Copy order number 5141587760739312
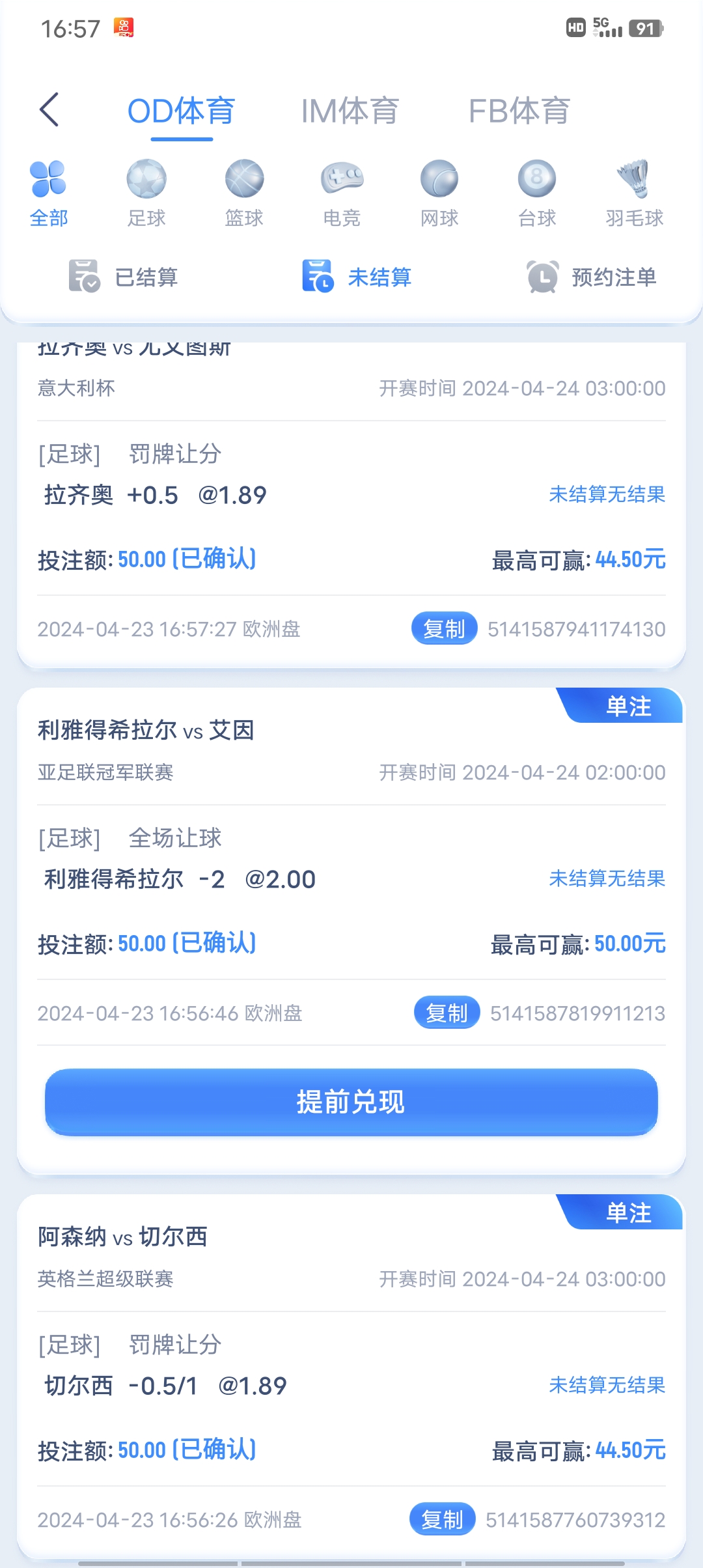703x1568 pixels. [x=442, y=1519]
